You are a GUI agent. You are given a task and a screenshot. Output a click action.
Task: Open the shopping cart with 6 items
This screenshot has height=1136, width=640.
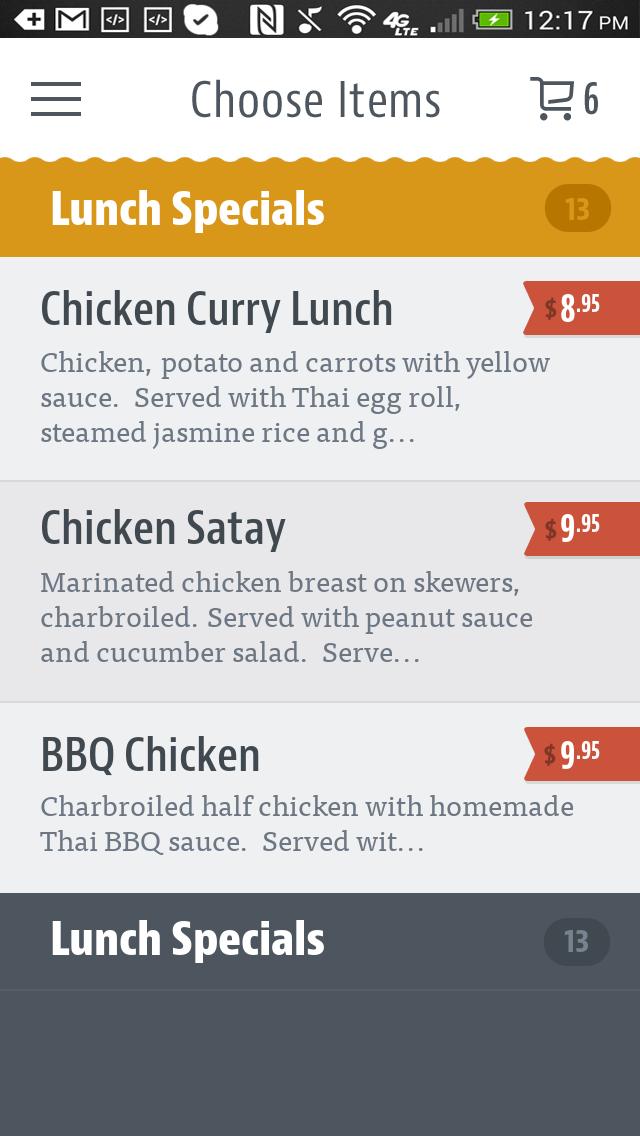pos(563,99)
